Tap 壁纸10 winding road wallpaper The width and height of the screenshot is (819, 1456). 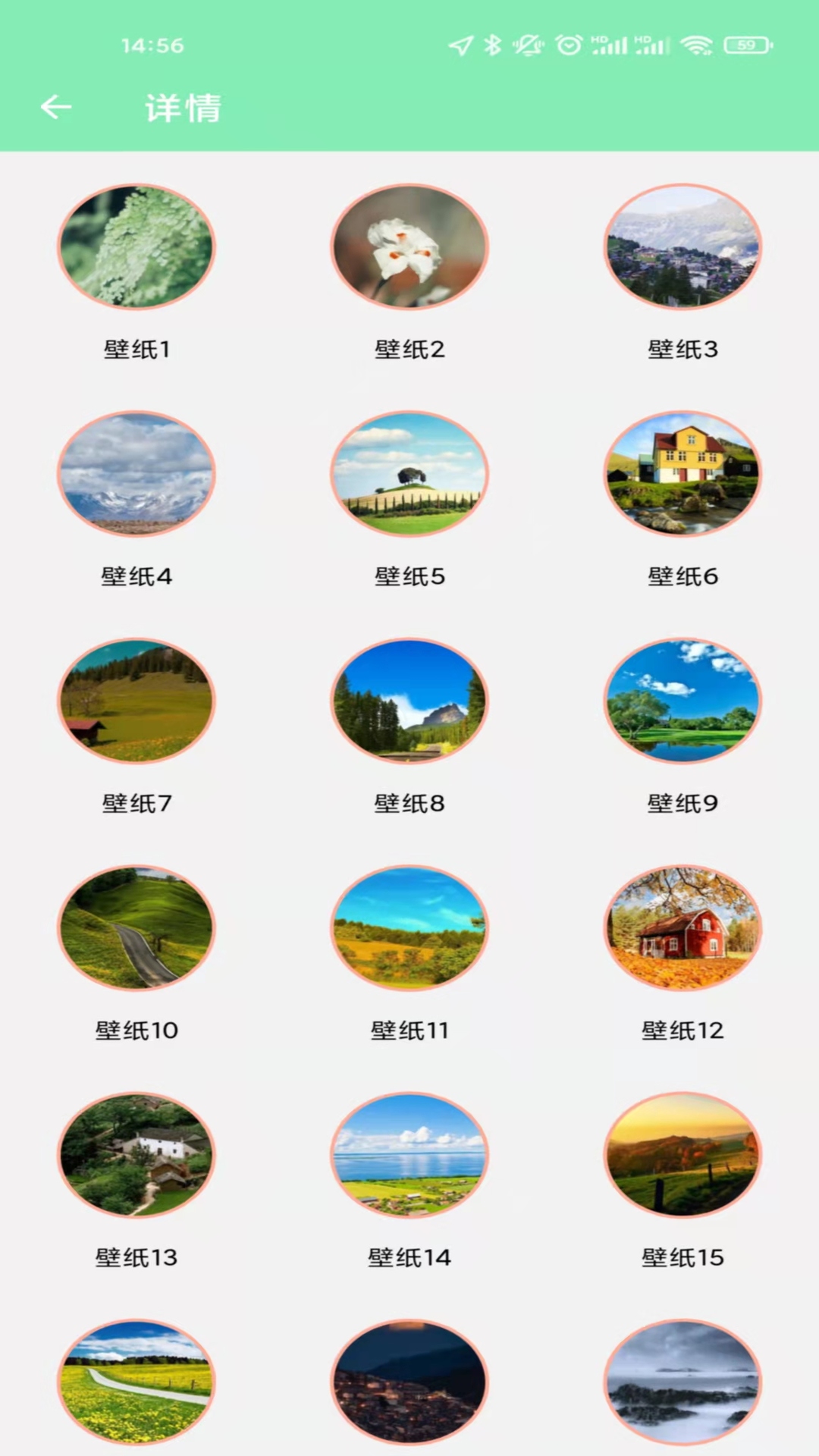(x=136, y=927)
